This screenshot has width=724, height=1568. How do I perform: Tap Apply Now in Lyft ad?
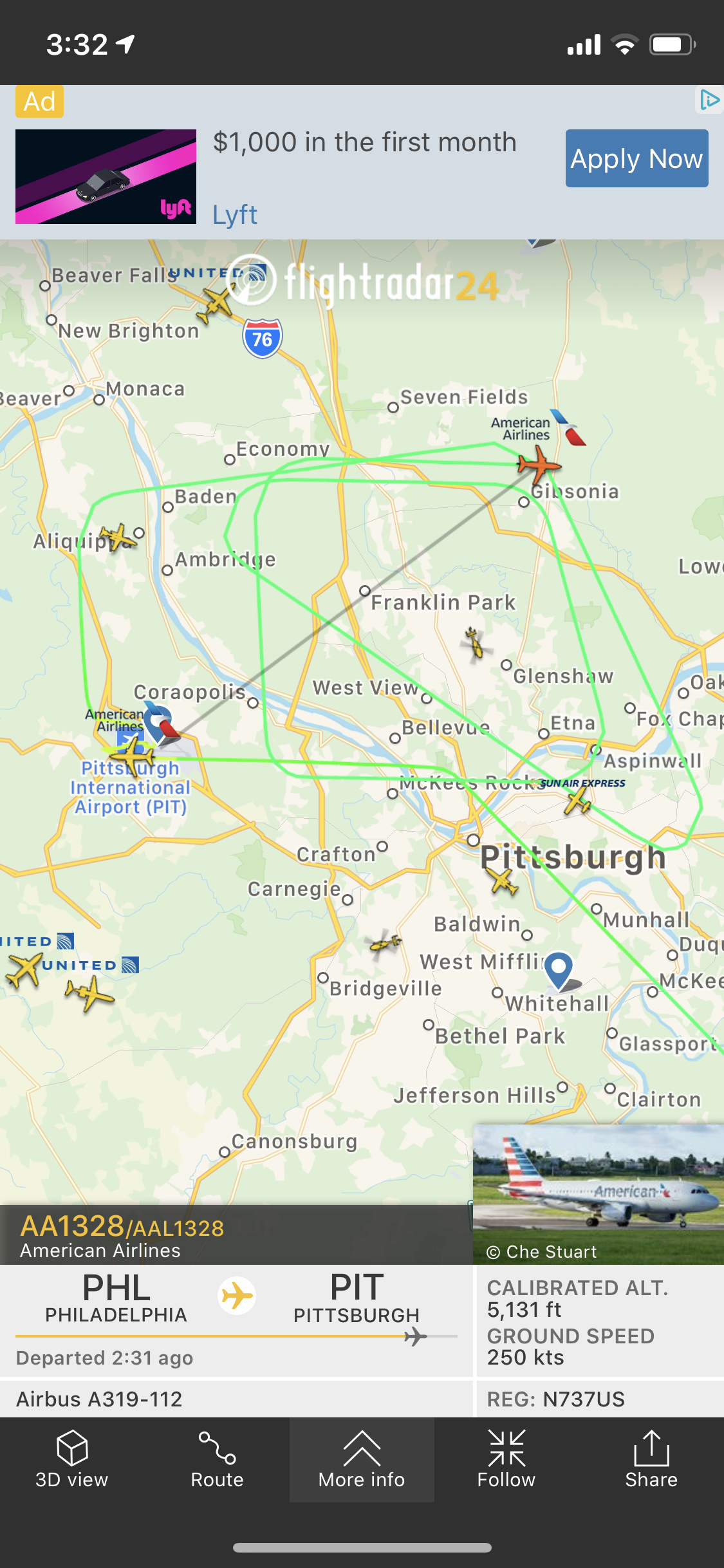click(636, 158)
